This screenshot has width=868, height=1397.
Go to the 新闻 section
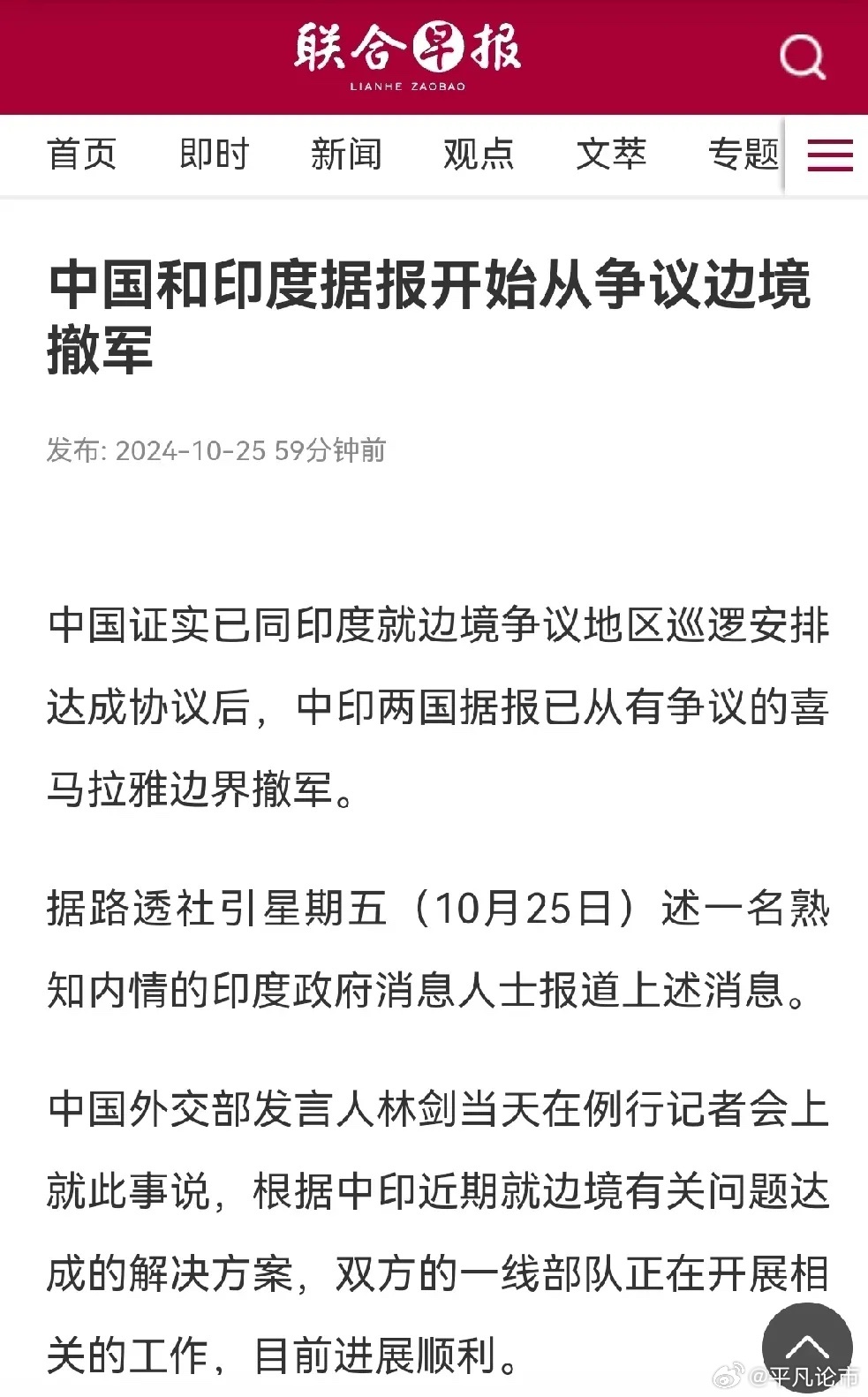[346, 155]
